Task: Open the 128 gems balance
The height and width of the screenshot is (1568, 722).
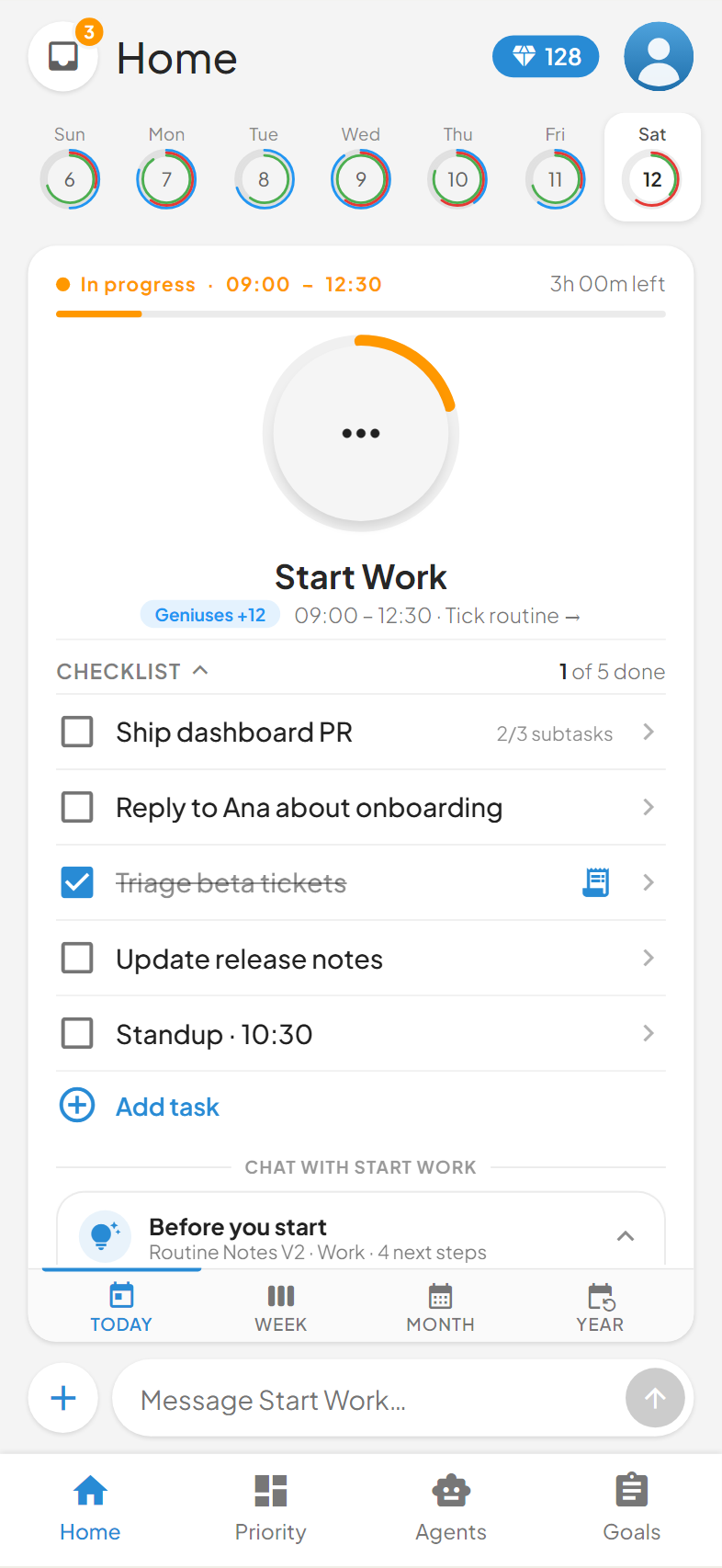Action: tap(546, 57)
